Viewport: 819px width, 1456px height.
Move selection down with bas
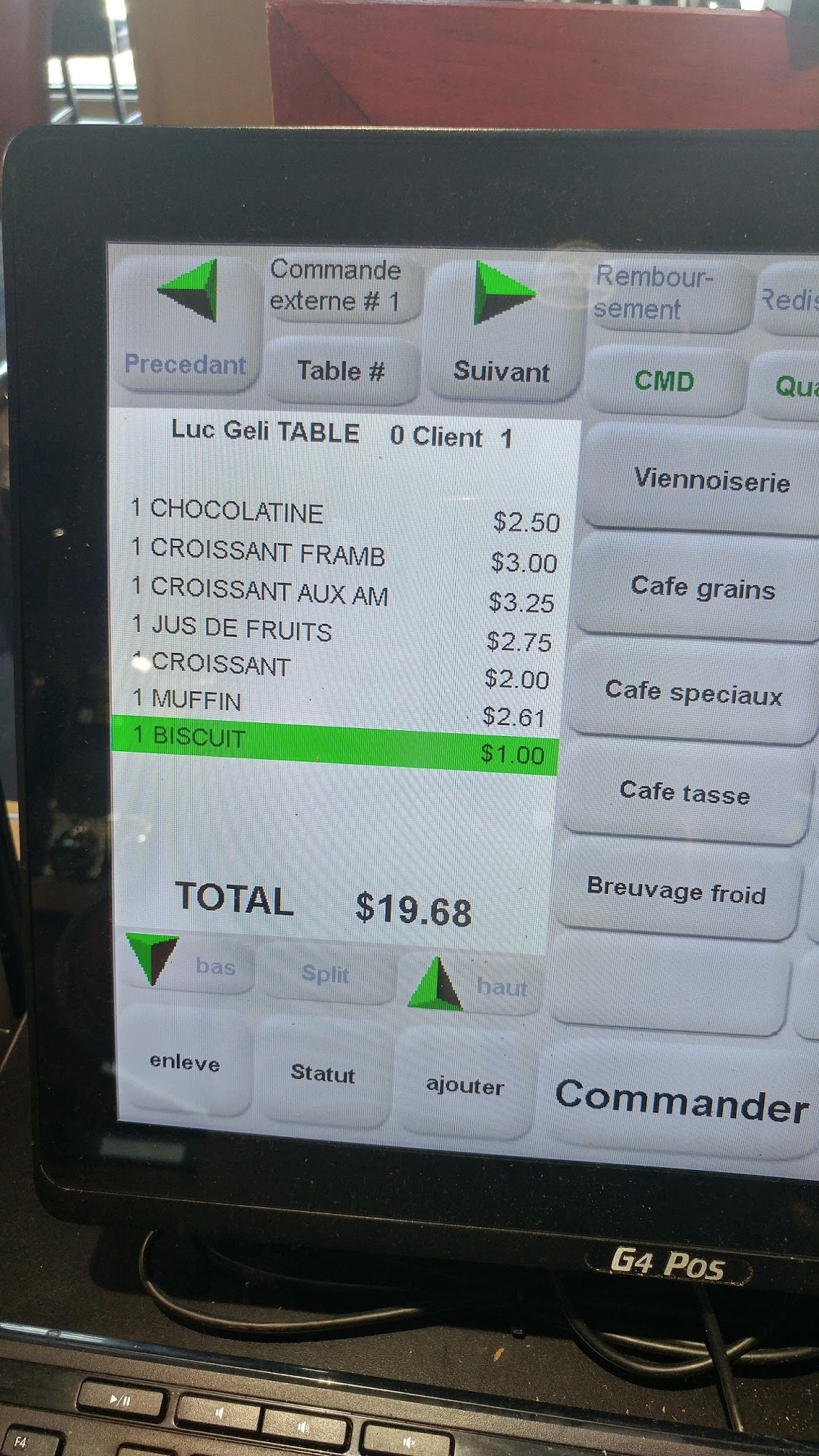click(189, 965)
